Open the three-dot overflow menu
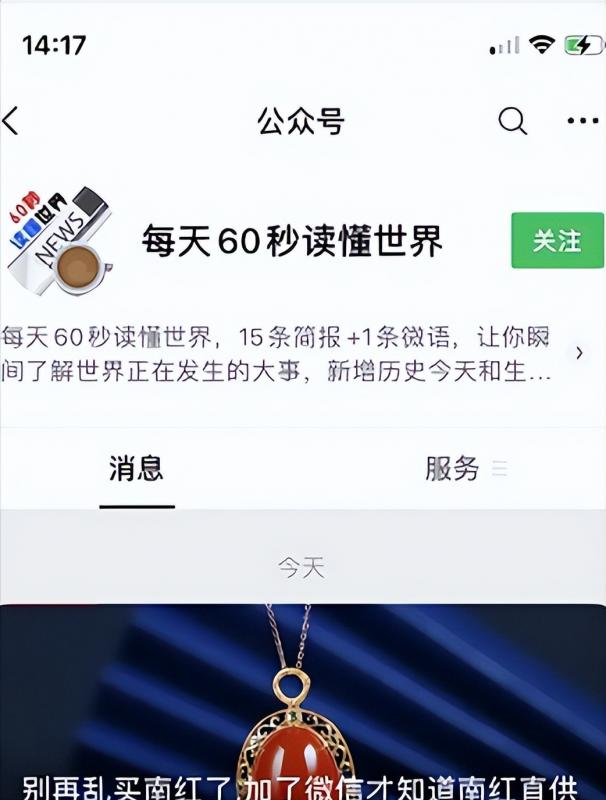Viewport: 606px width, 800px height. (x=582, y=122)
